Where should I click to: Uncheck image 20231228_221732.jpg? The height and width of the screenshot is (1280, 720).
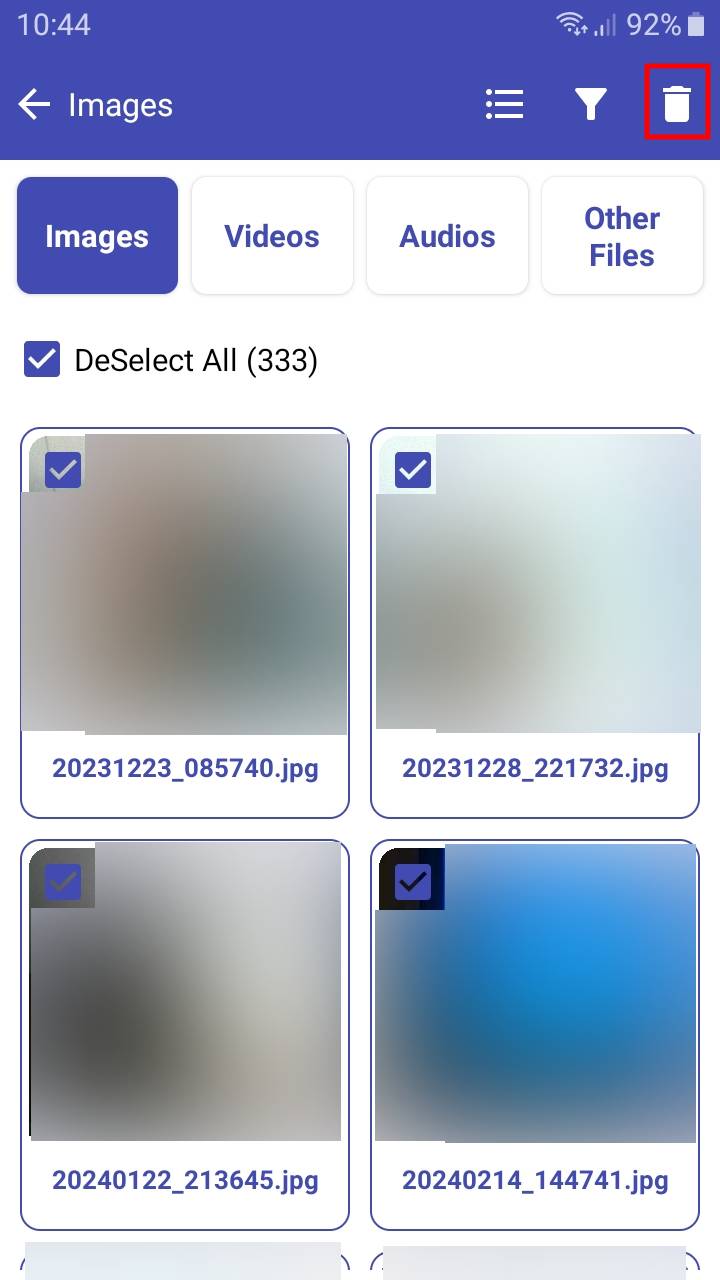[413, 469]
